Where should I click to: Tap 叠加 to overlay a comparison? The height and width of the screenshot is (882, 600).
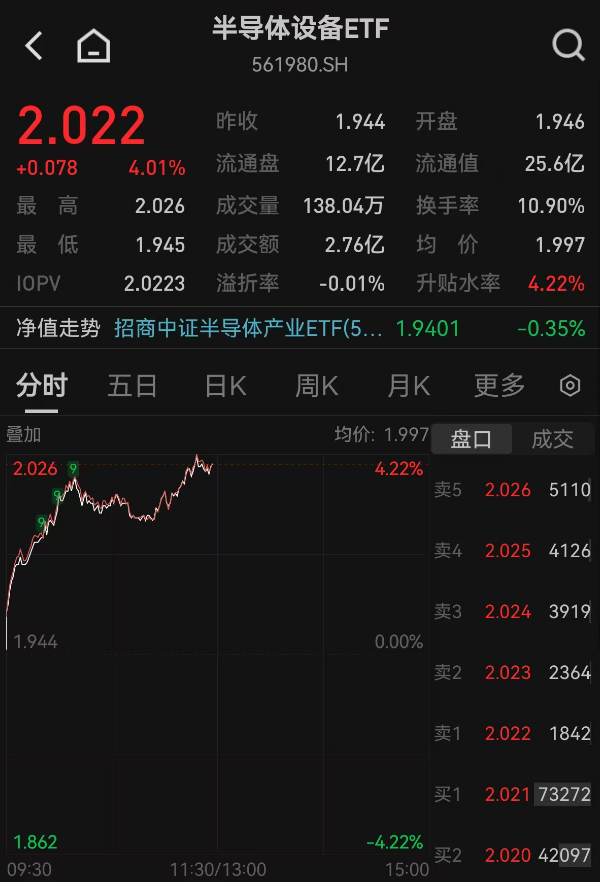pyautogui.click(x=24, y=435)
